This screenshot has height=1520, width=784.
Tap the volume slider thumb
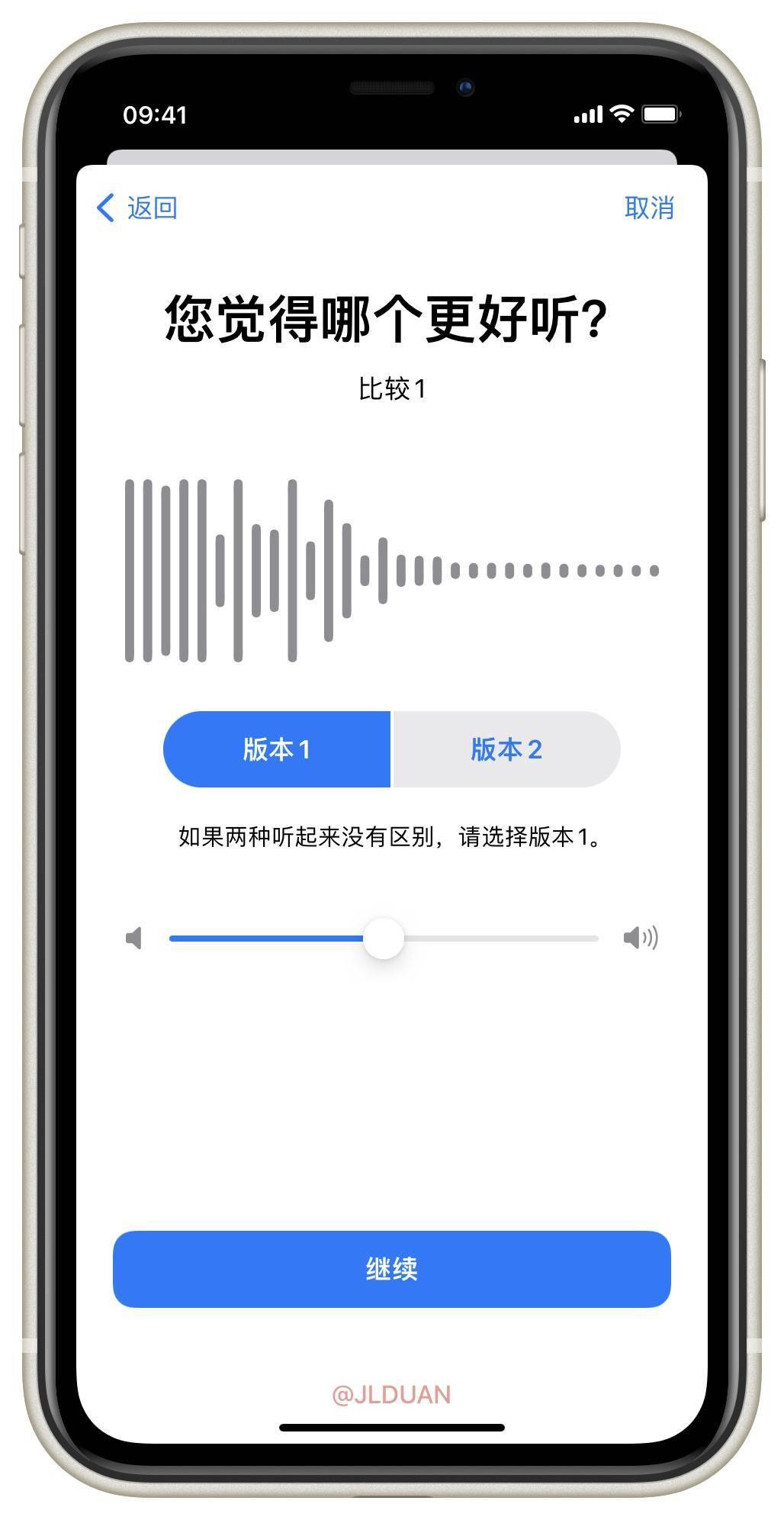(384, 939)
